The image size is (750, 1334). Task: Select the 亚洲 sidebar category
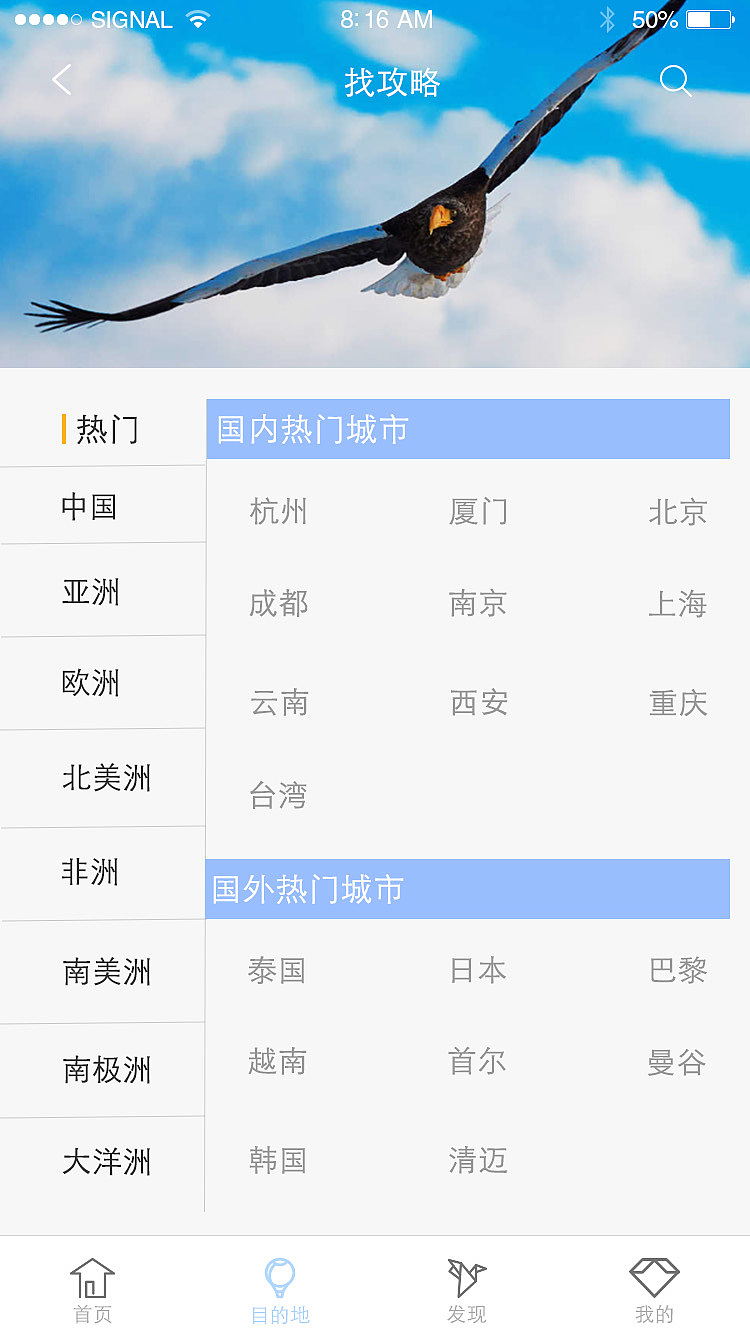[x=103, y=591]
